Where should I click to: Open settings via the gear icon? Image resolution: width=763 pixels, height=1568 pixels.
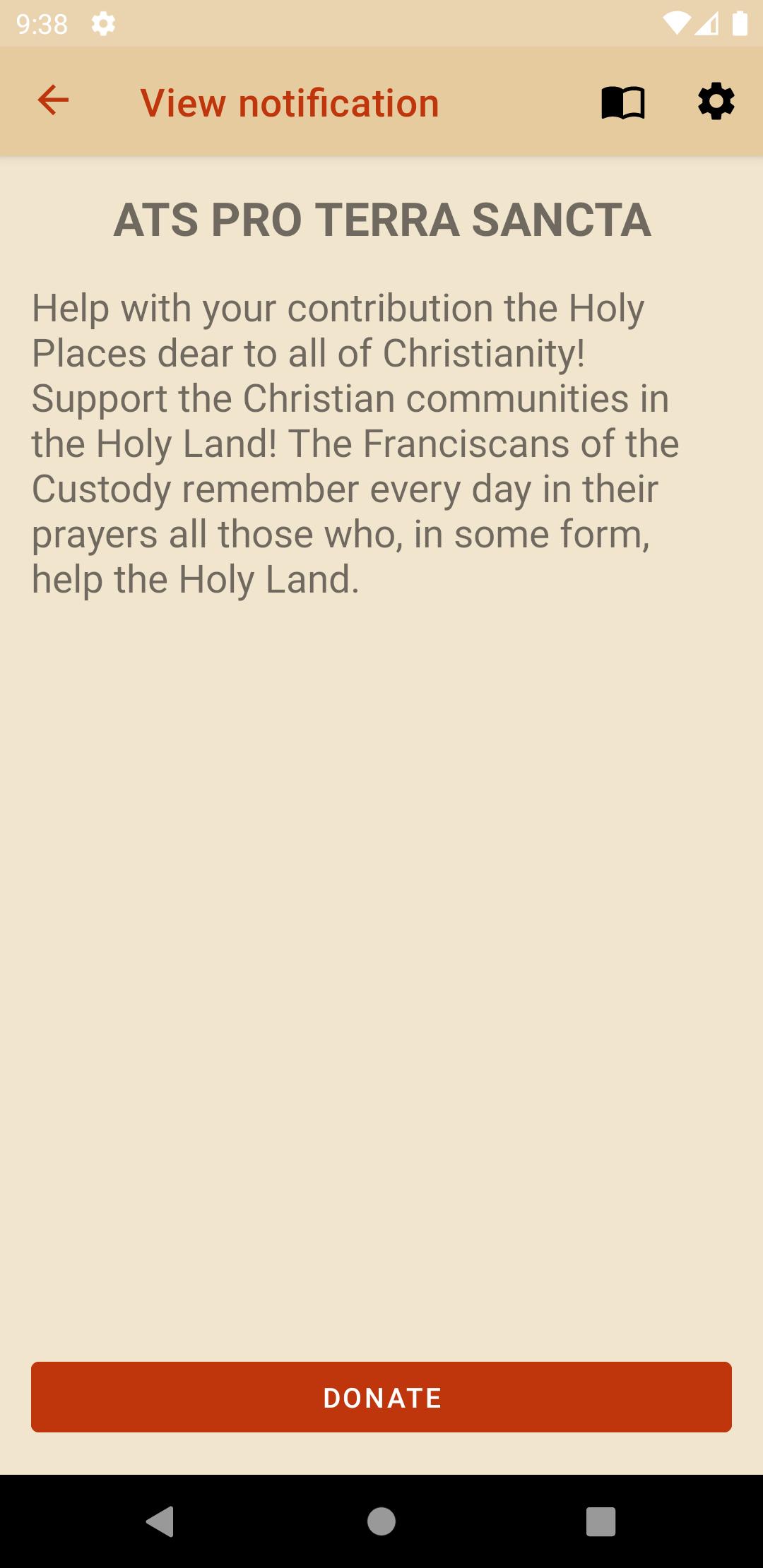[x=716, y=102]
